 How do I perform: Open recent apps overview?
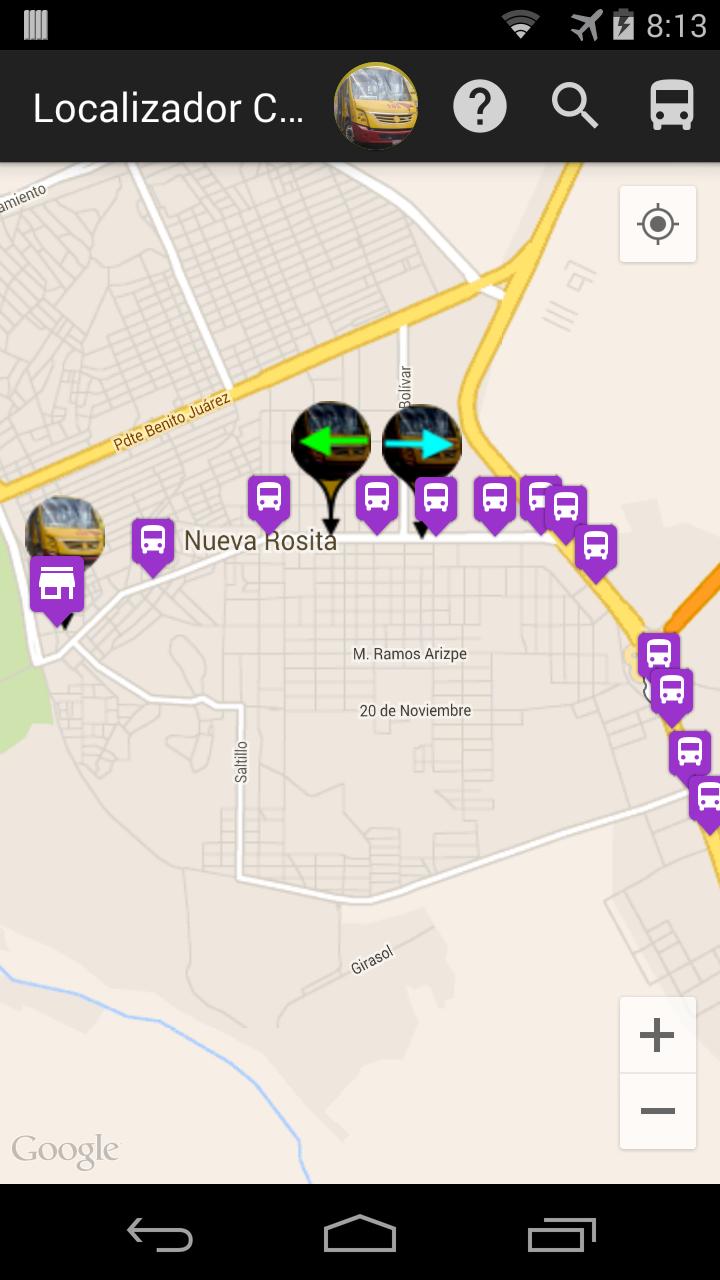[x=560, y=1233]
